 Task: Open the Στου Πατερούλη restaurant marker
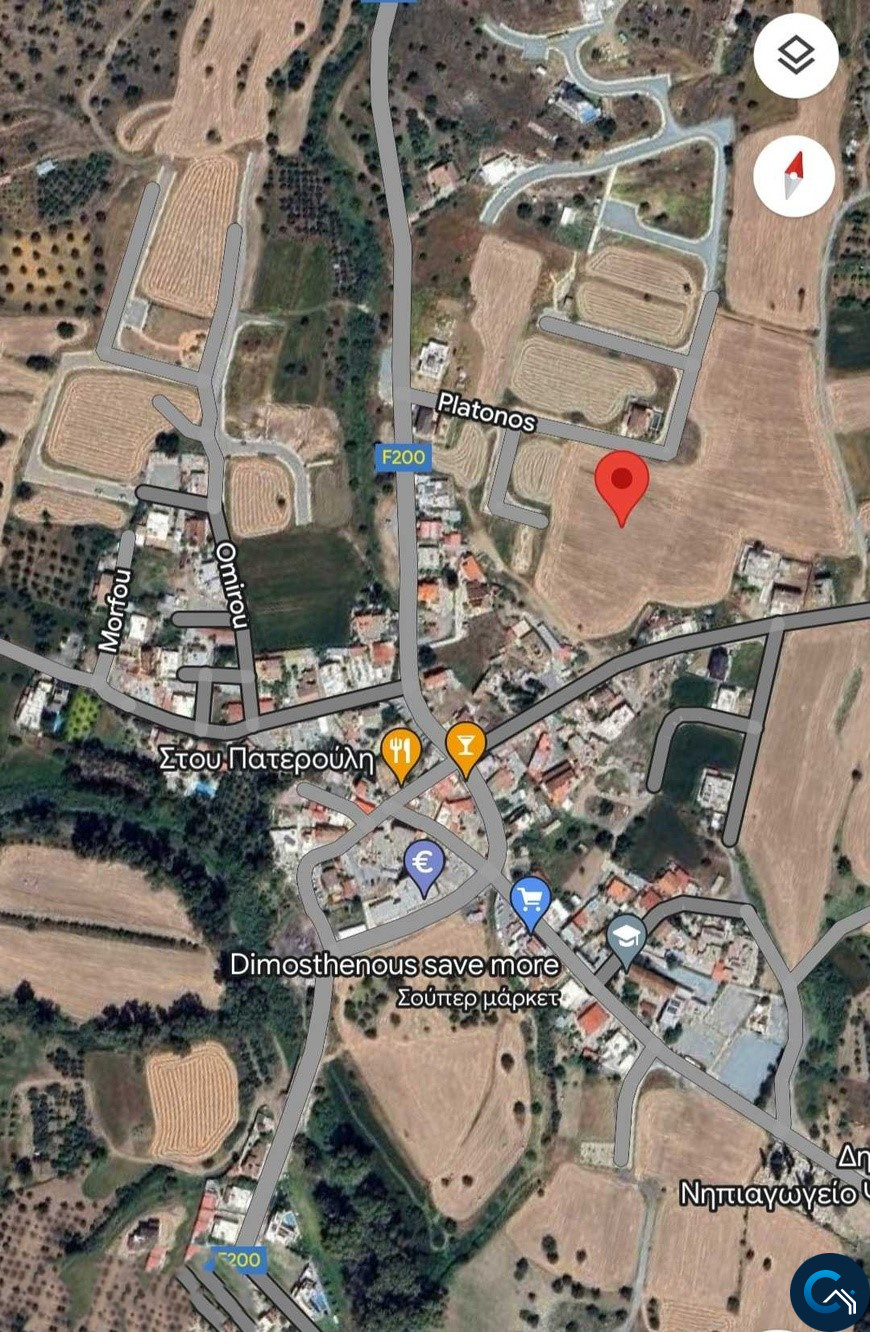tap(401, 752)
